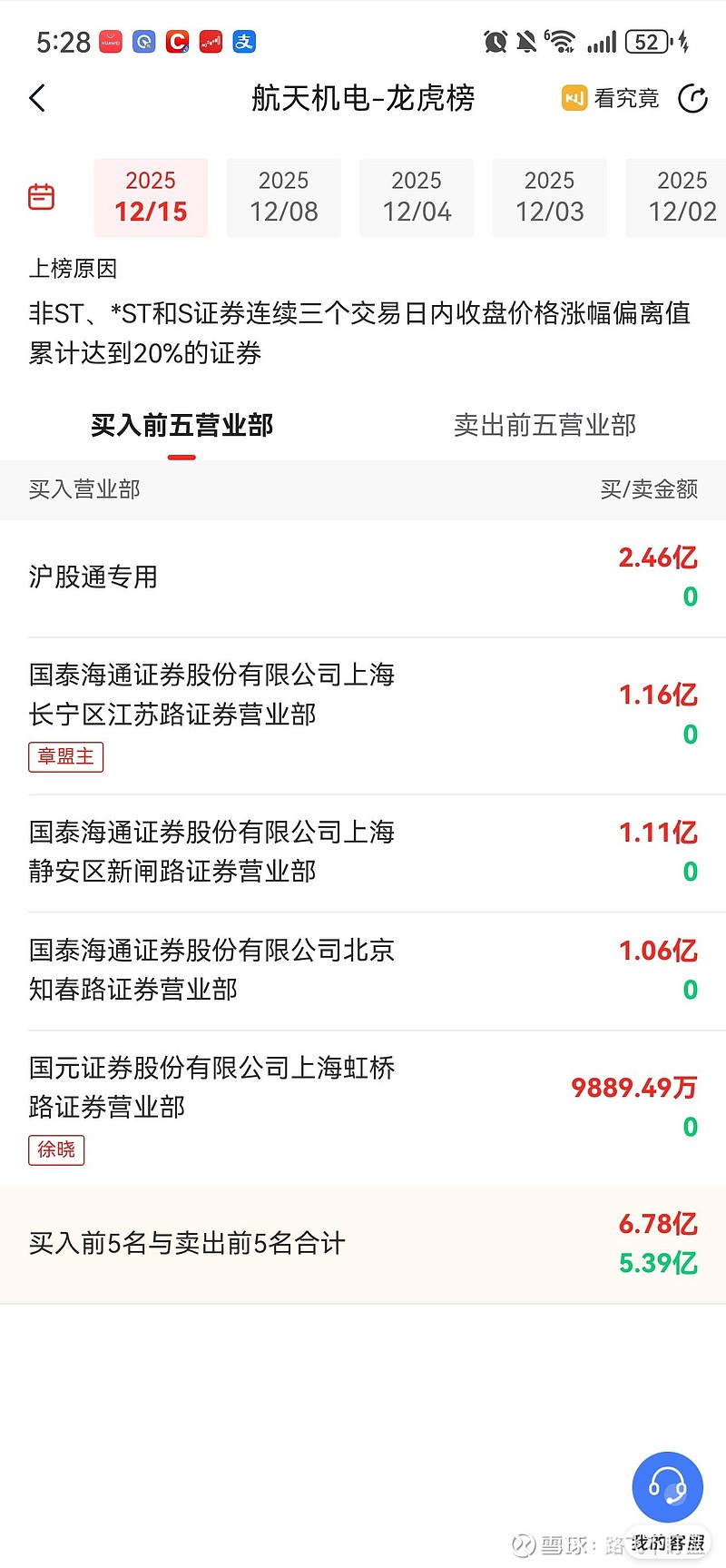Select the 2025 12/08 date

click(283, 197)
